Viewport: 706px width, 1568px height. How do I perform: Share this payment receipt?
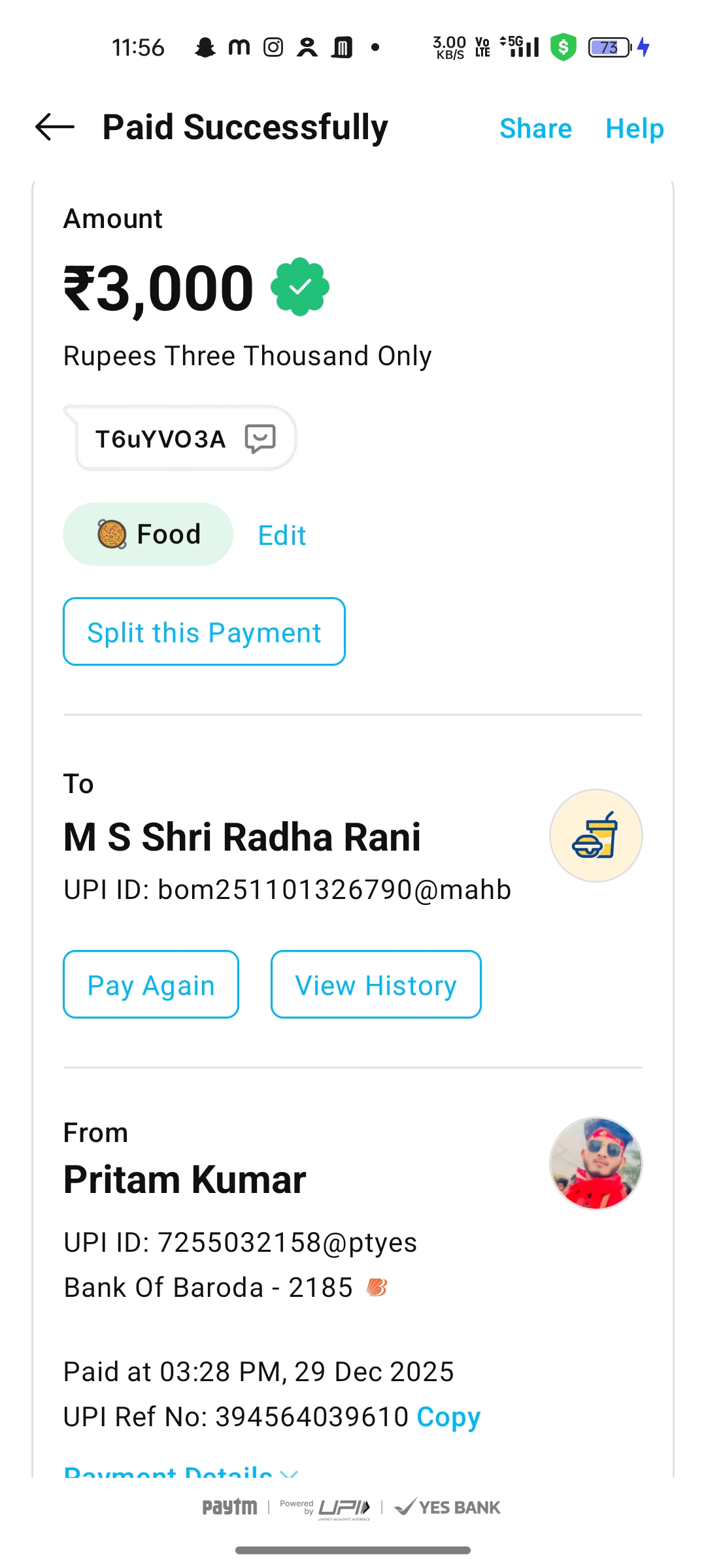(535, 128)
